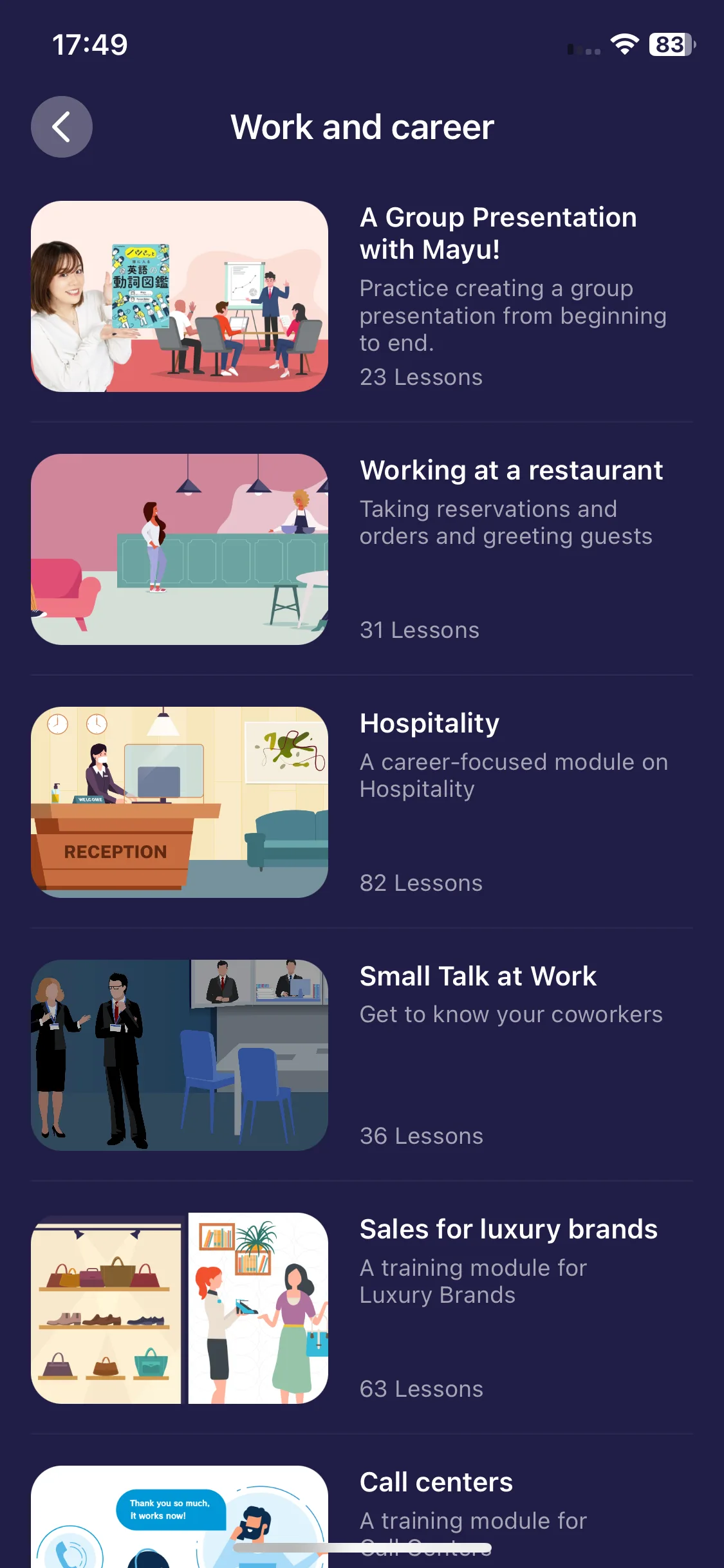Select the Working at a restaurant course
724x1568 pixels.
click(360, 549)
